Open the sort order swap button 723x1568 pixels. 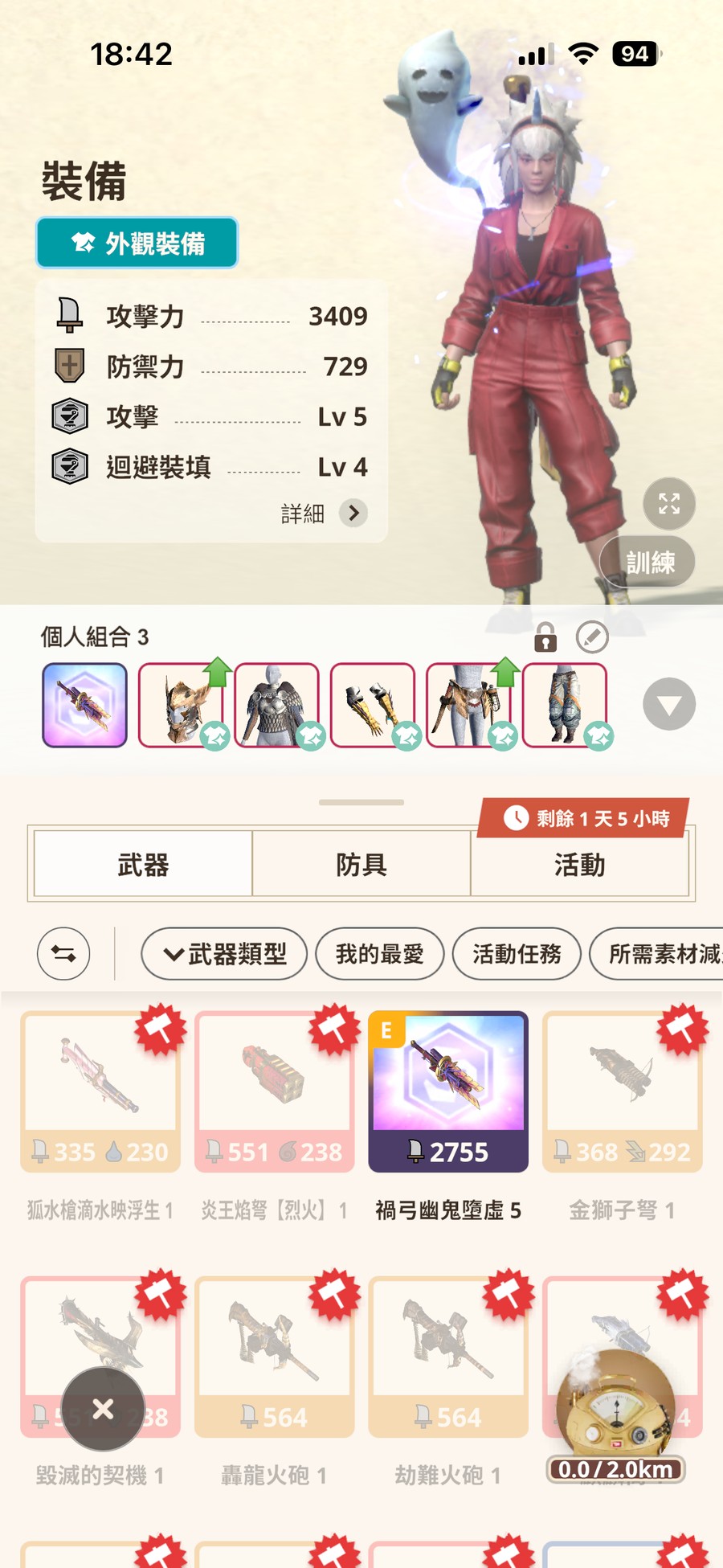63,954
